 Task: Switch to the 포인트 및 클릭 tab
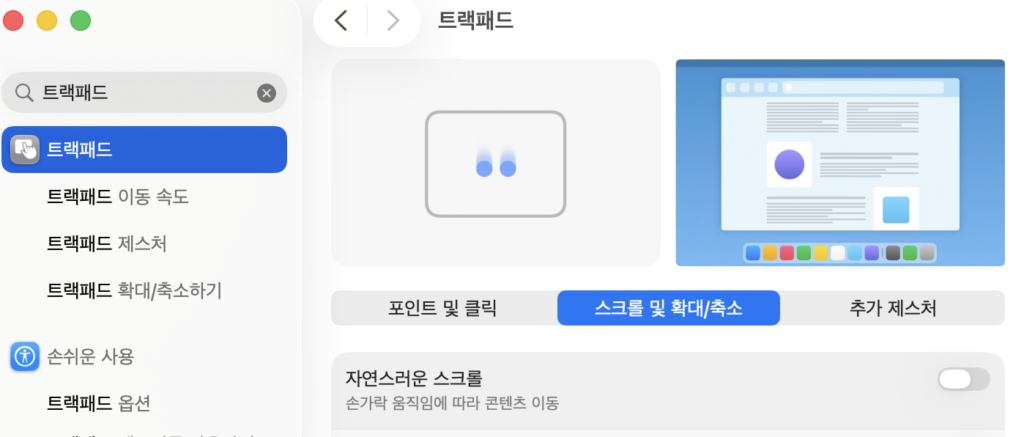pos(443,308)
